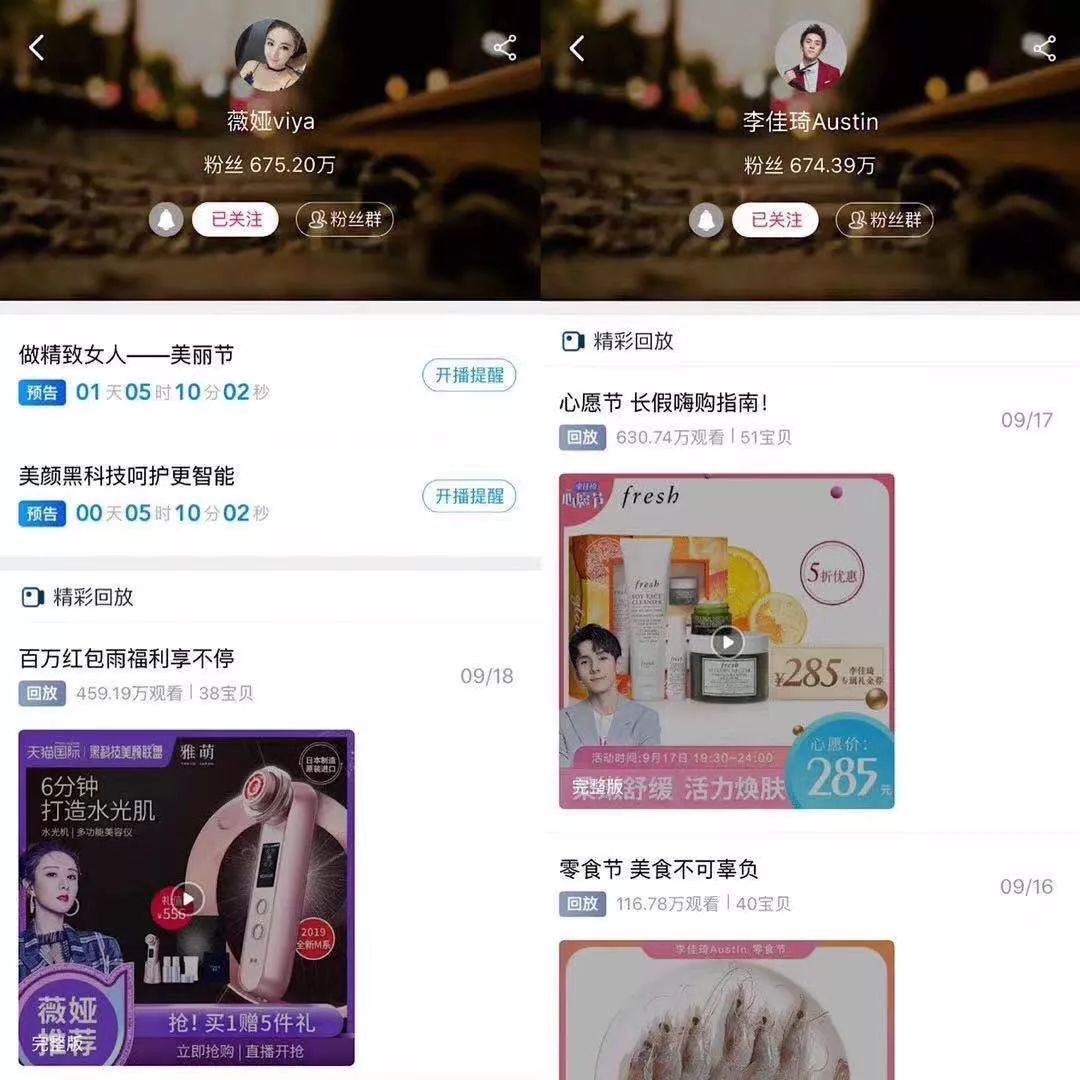Tap the bell icon on 李佳琦Austin's profile
Image resolution: width=1080 pixels, height=1080 pixels.
point(706,220)
